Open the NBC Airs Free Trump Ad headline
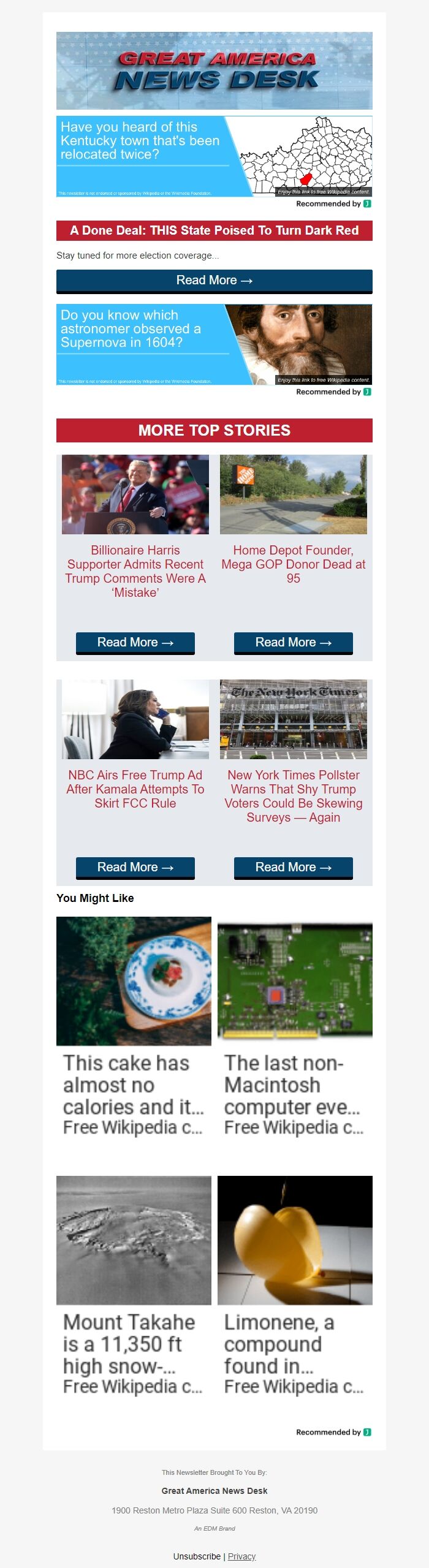The height and width of the screenshot is (1568, 429). (135, 789)
